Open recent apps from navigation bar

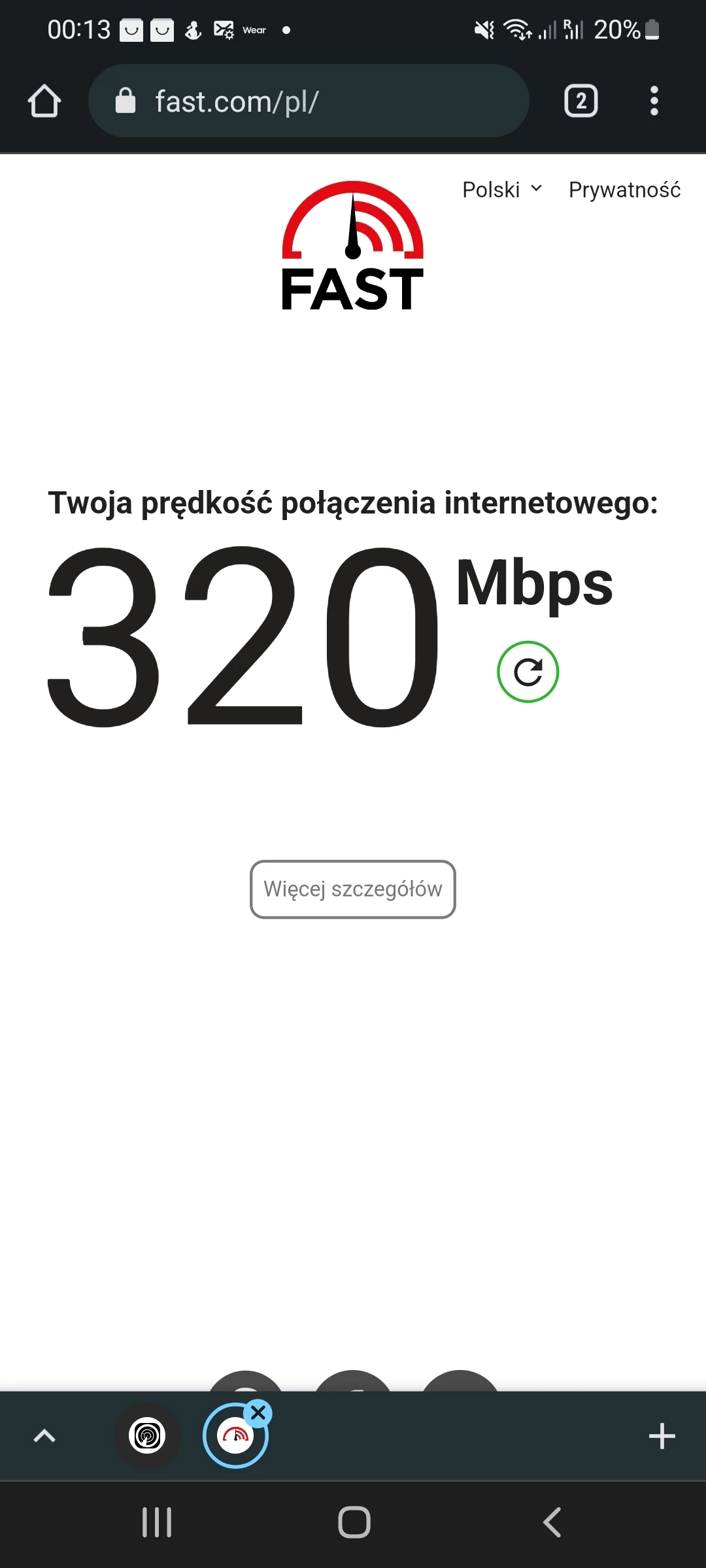tap(157, 1522)
